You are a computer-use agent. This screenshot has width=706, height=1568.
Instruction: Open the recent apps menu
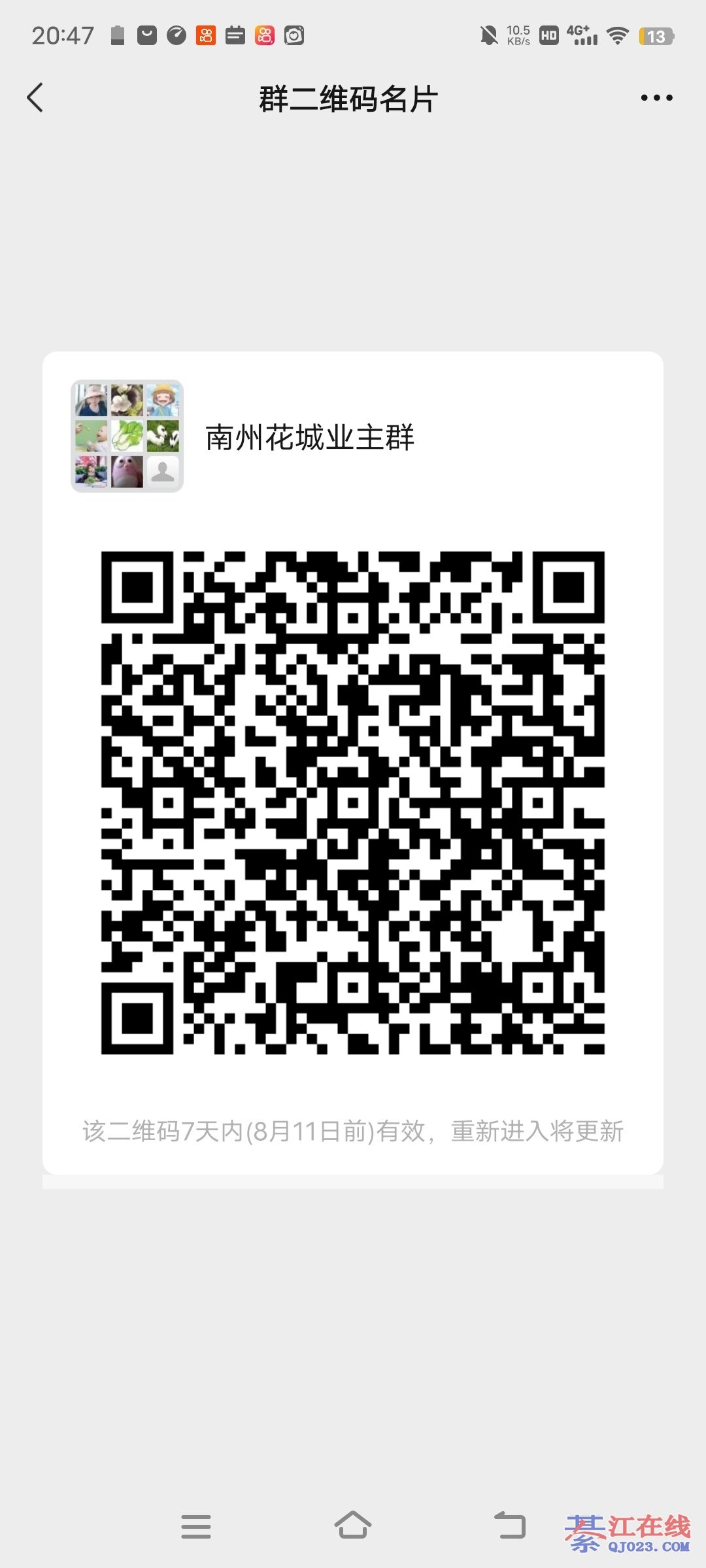[x=196, y=1526]
